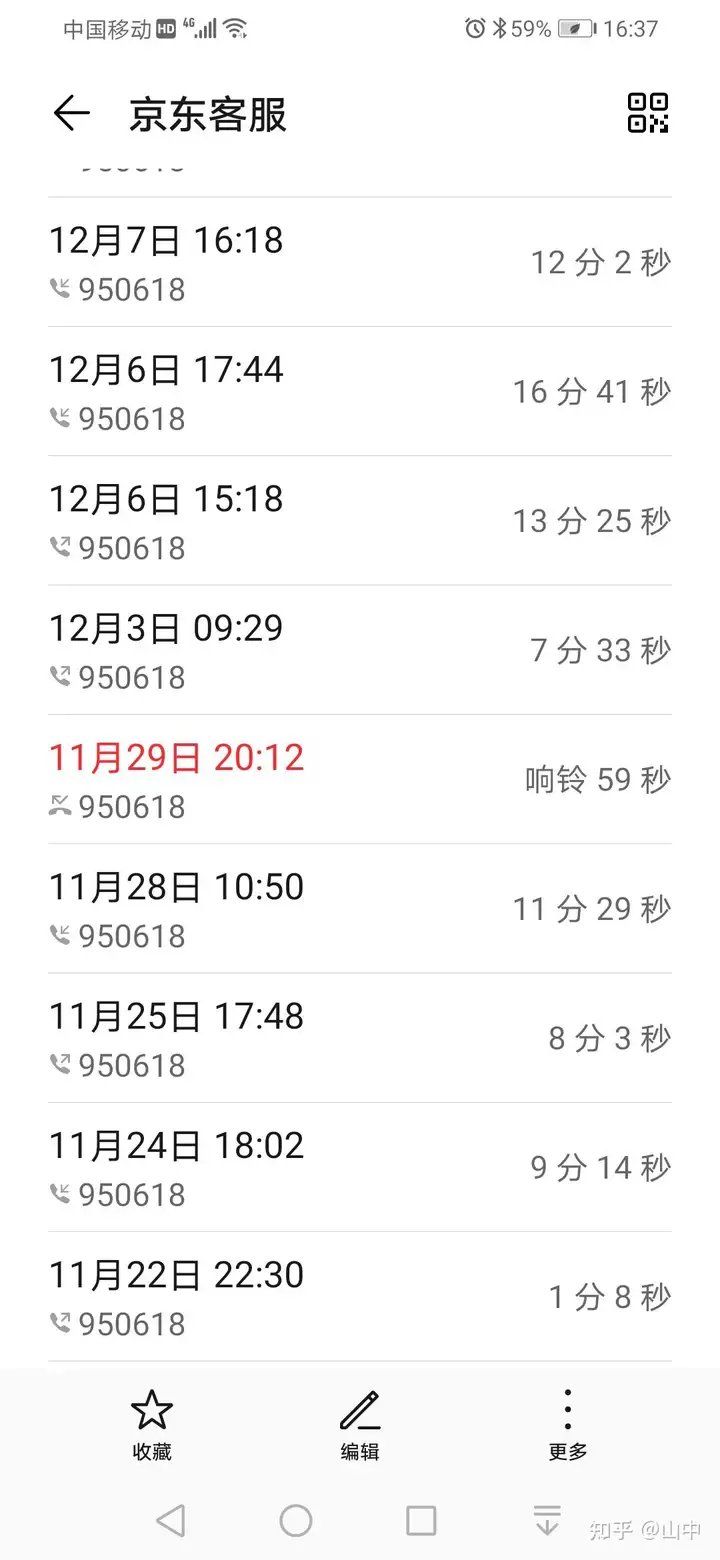Tap 编辑 to edit the contact

click(x=360, y=1425)
